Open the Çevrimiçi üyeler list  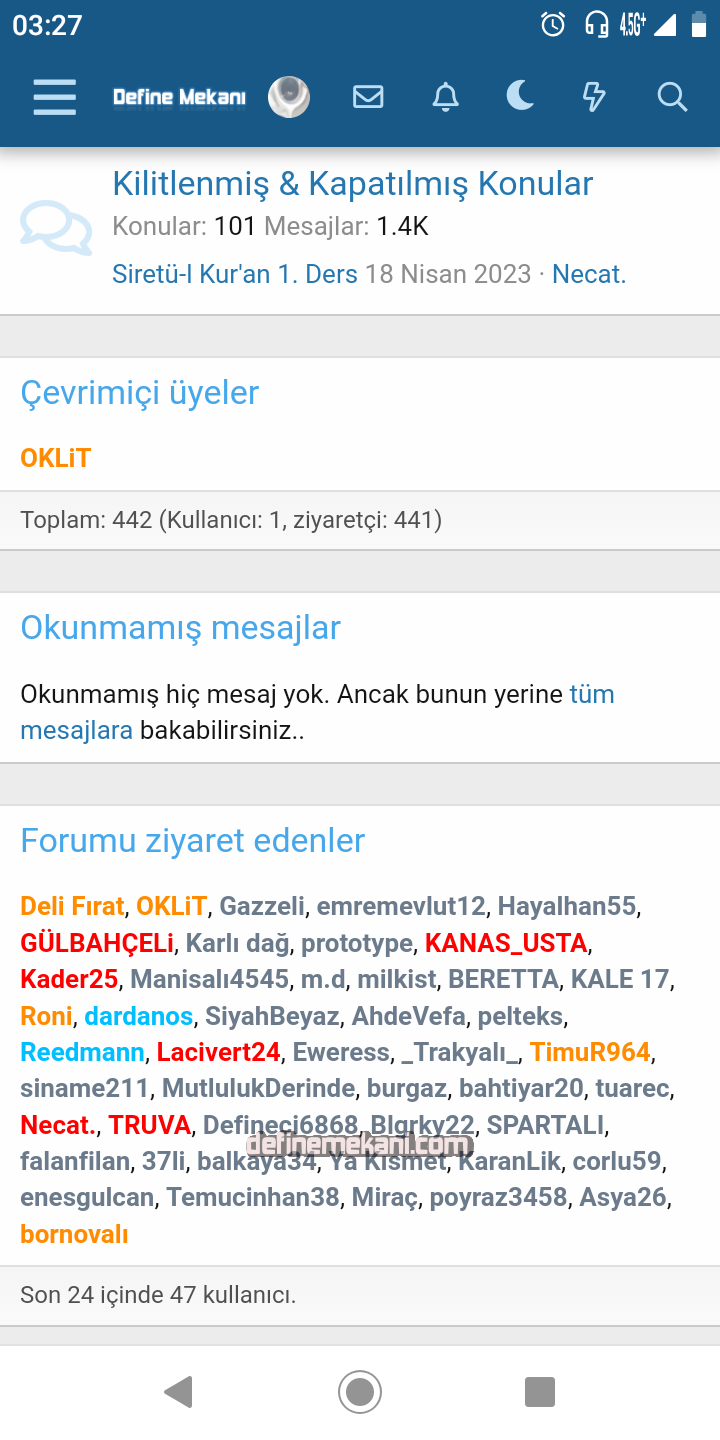pyautogui.click(x=139, y=393)
